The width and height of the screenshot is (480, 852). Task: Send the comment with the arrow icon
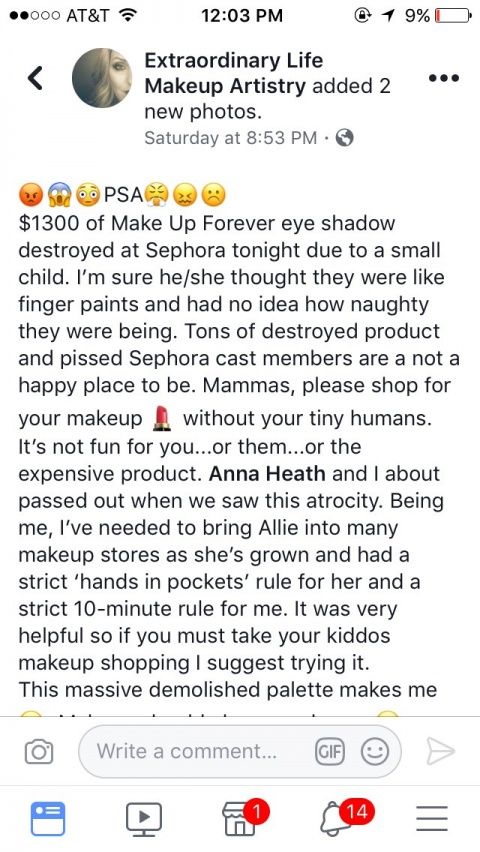pos(440,751)
